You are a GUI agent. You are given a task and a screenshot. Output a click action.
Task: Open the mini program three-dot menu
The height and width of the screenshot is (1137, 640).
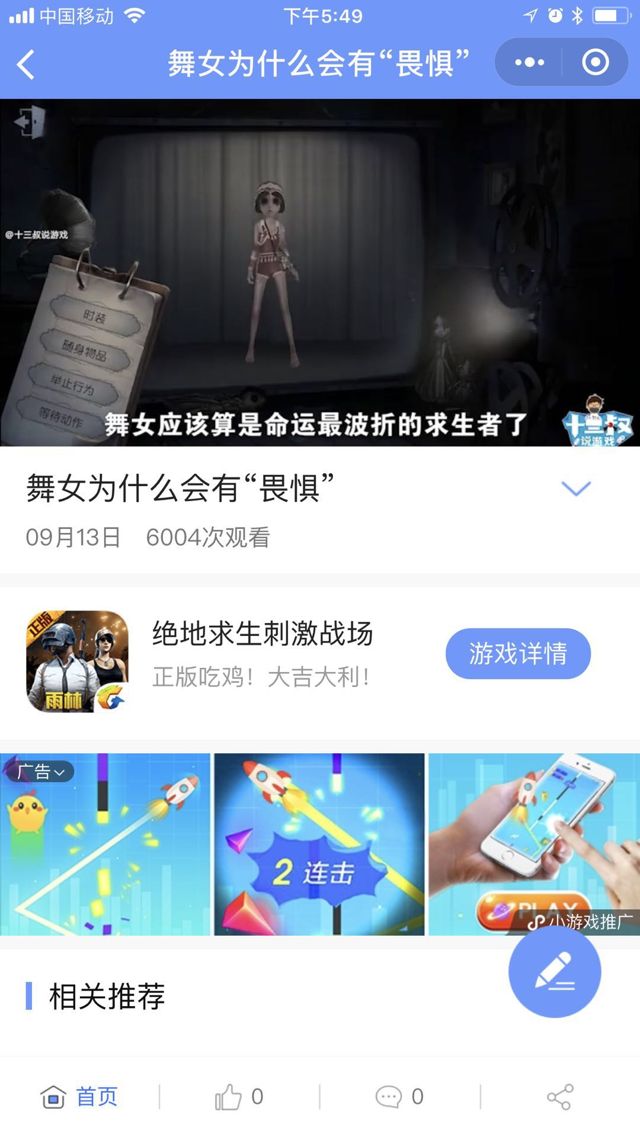(x=529, y=63)
